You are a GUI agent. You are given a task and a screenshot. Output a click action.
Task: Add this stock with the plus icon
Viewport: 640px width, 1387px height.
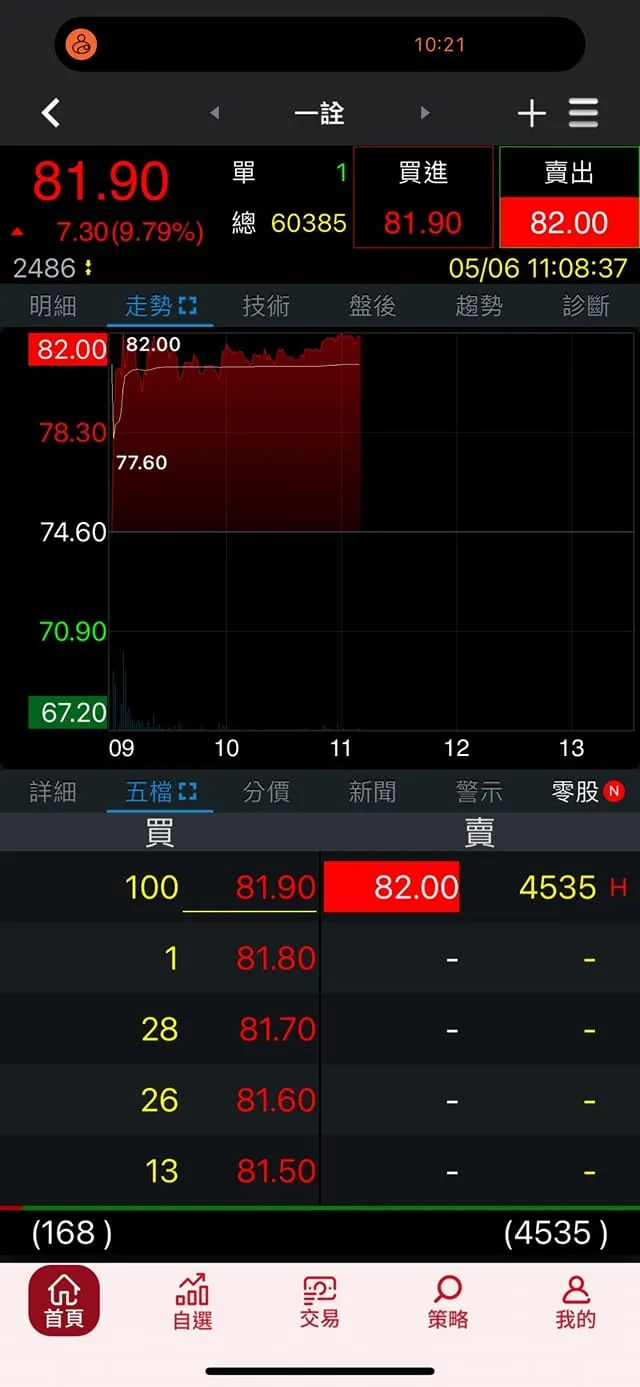point(531,113)
